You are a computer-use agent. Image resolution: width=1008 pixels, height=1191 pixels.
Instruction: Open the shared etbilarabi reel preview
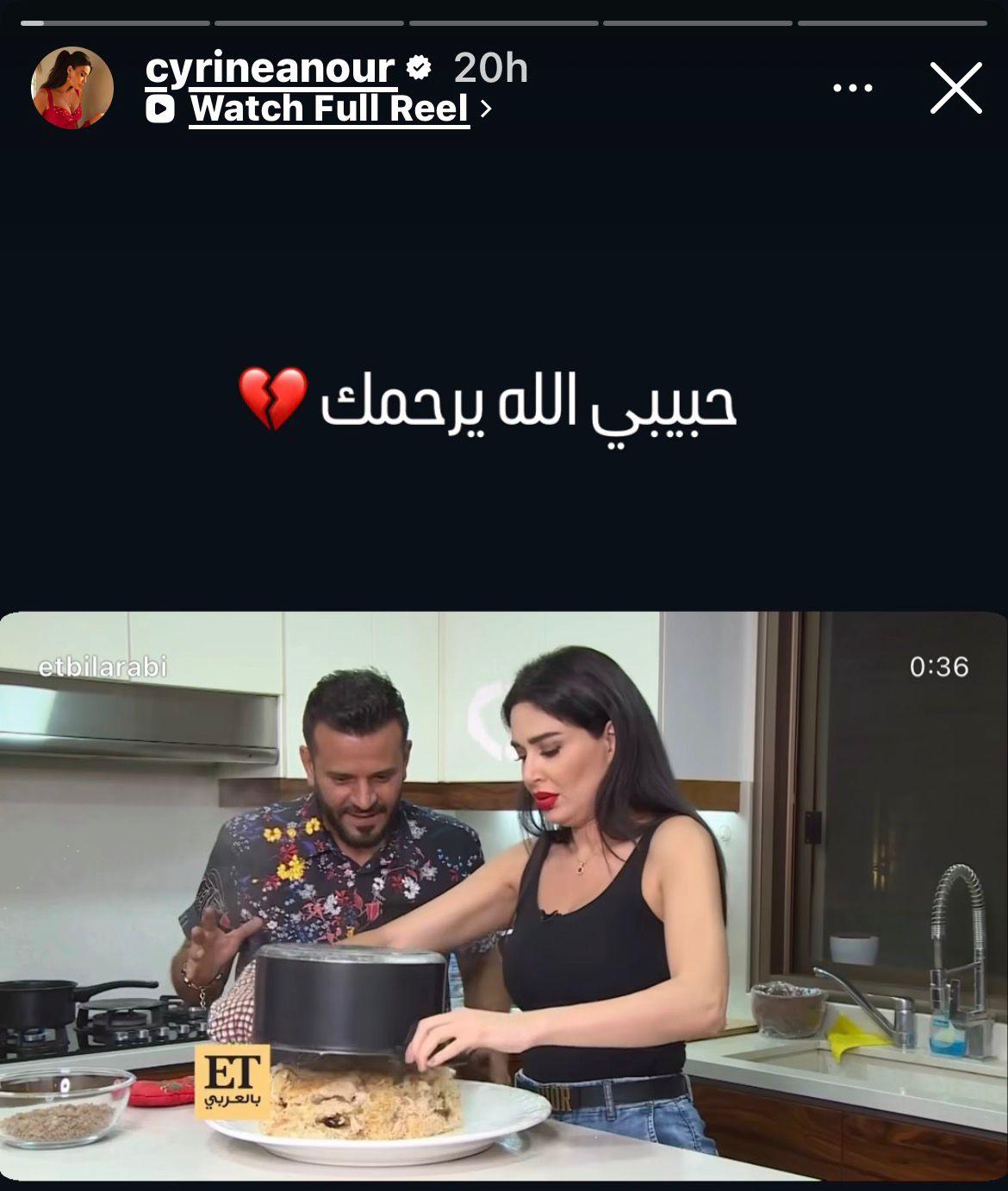click(503, 895)
